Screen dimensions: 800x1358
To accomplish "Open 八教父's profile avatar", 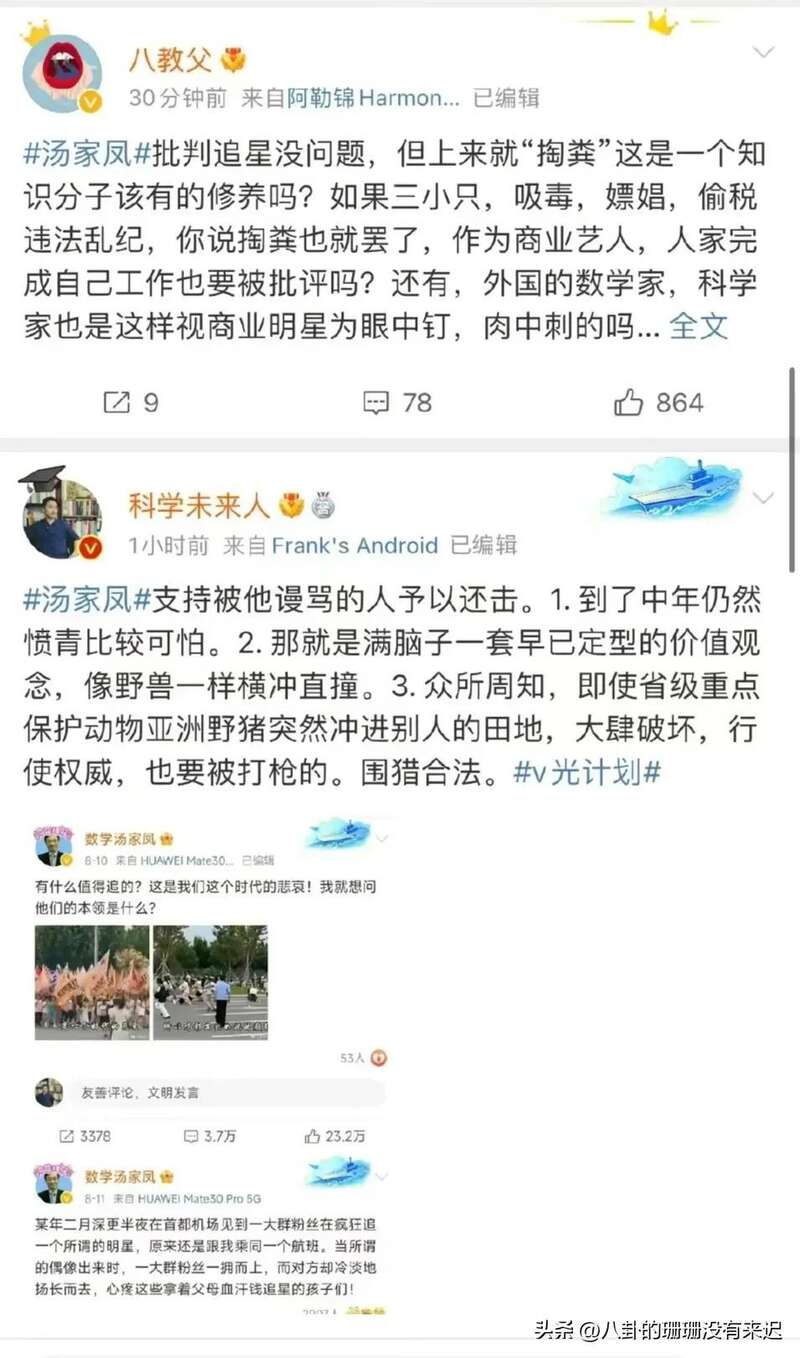I will (62, 72).
